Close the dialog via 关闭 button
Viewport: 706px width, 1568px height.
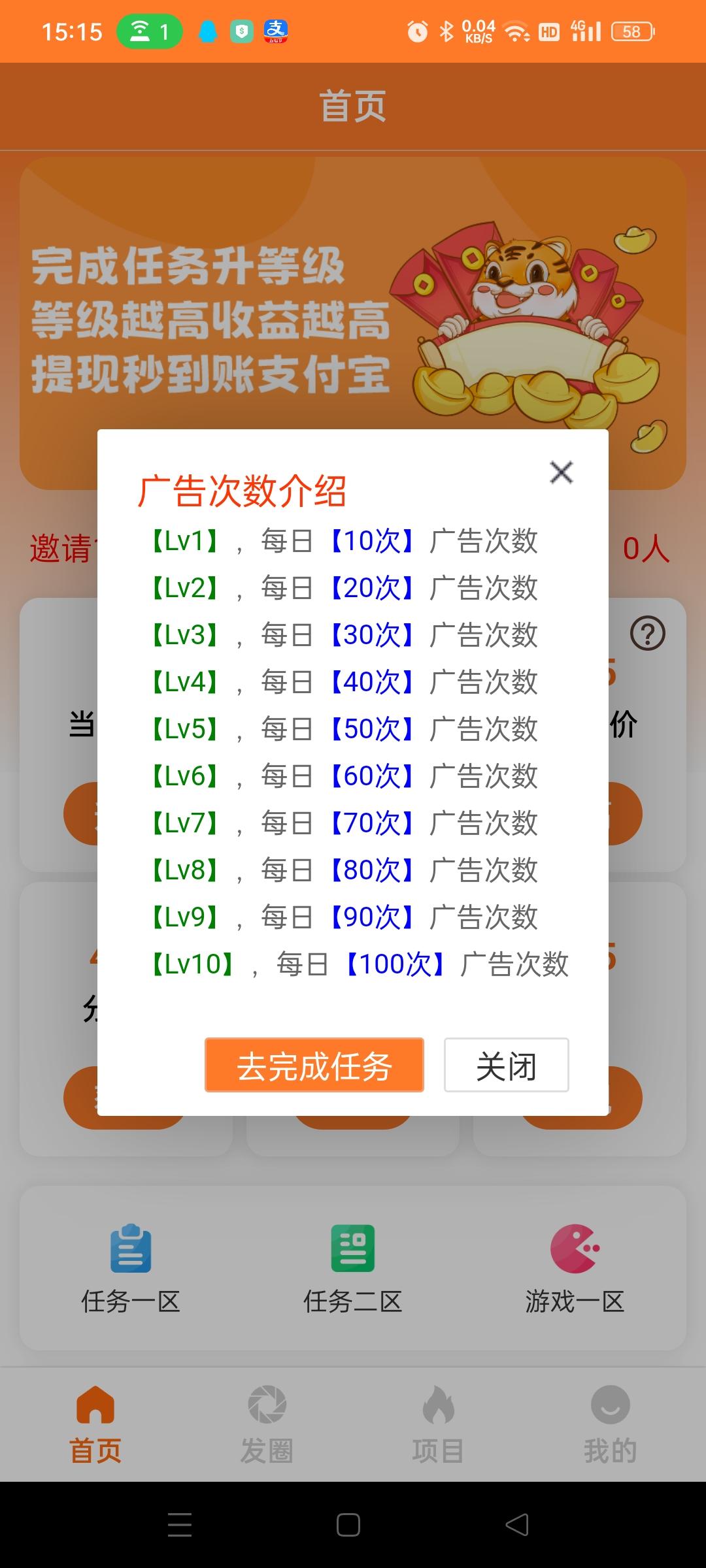[x=507, y=1065]
